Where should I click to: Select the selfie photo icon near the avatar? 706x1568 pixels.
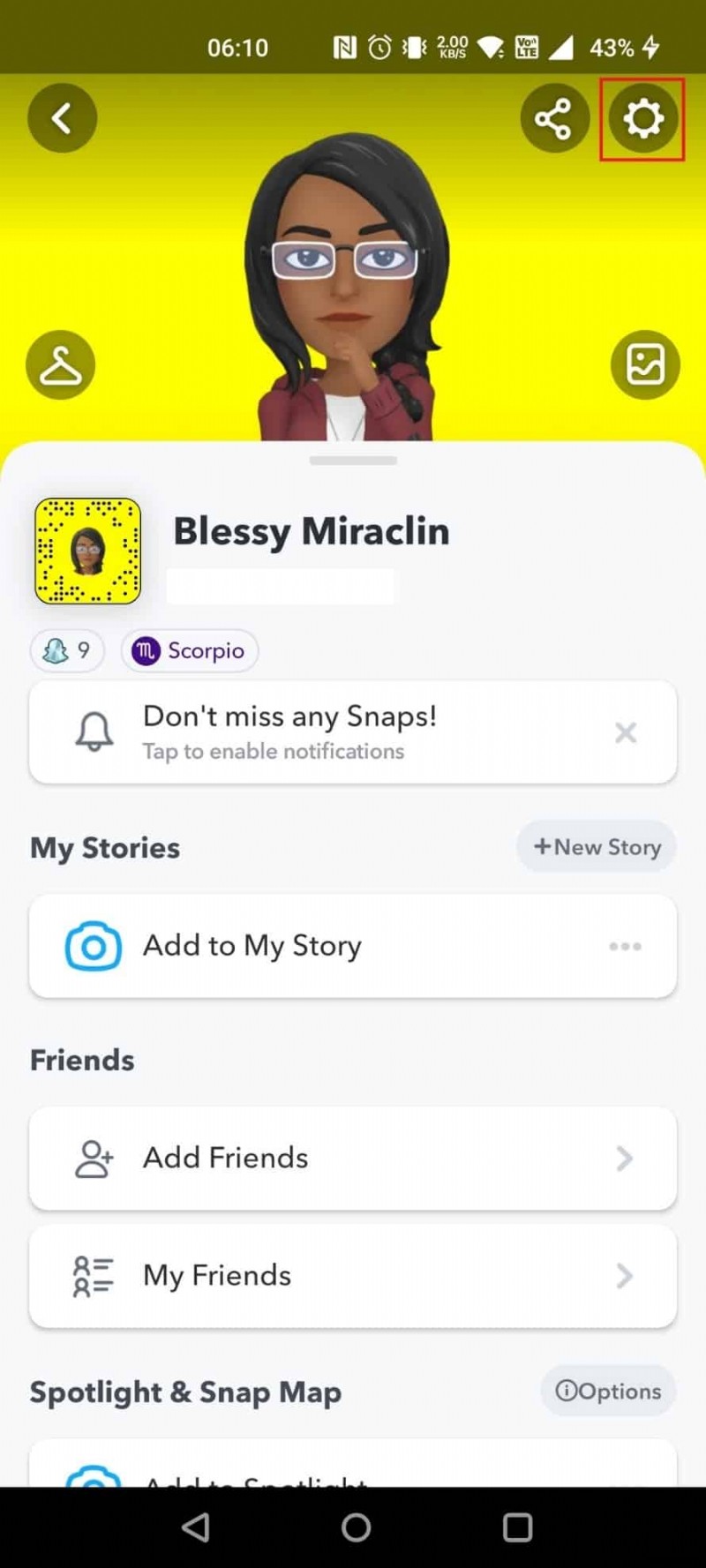click(644, 364)
